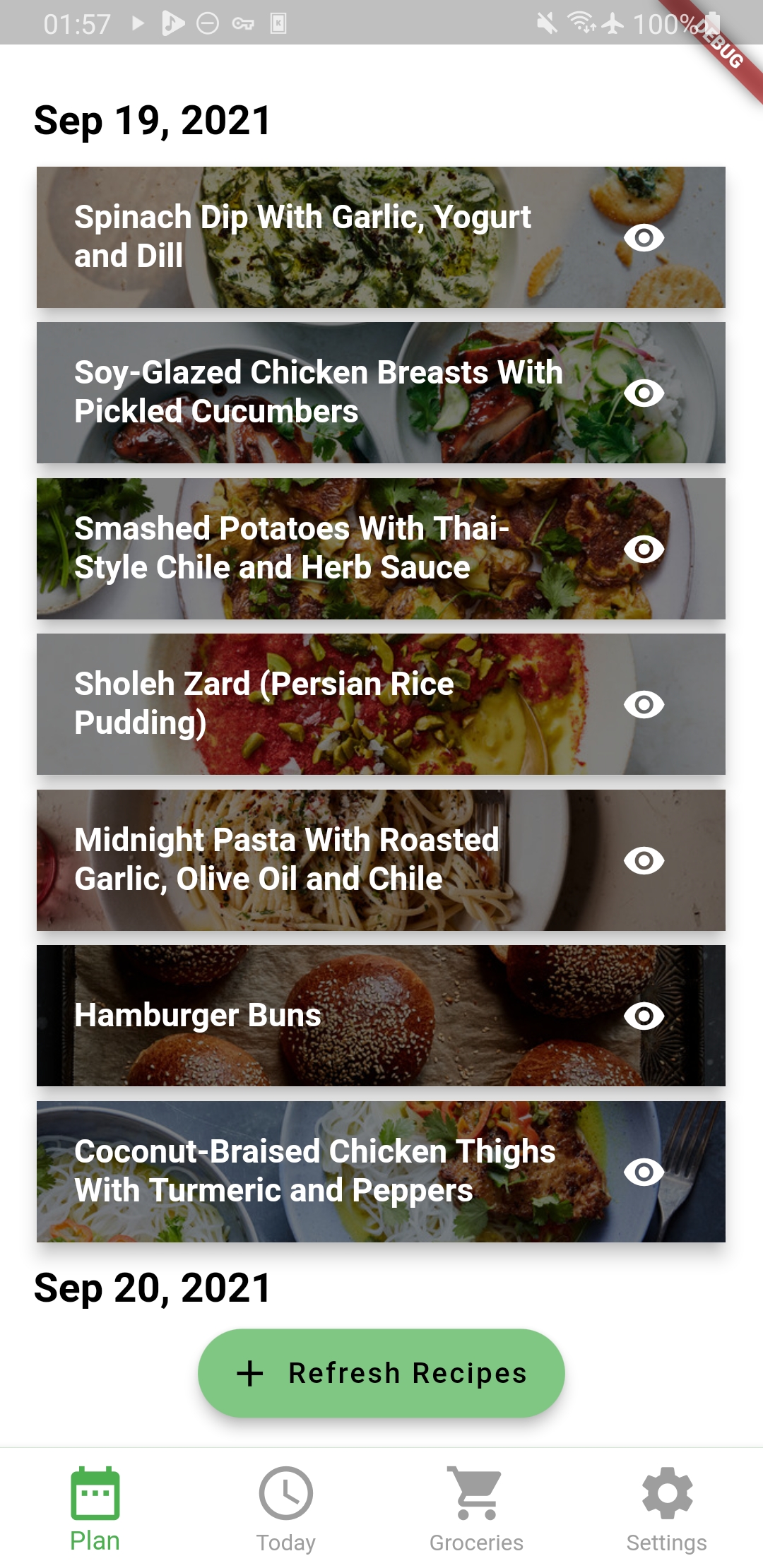This screenshot has height=1568, width=763.
Task: Tap the eye icon on Soy-Glazed Chicken Breasts
Action: [x=644, y=393]
